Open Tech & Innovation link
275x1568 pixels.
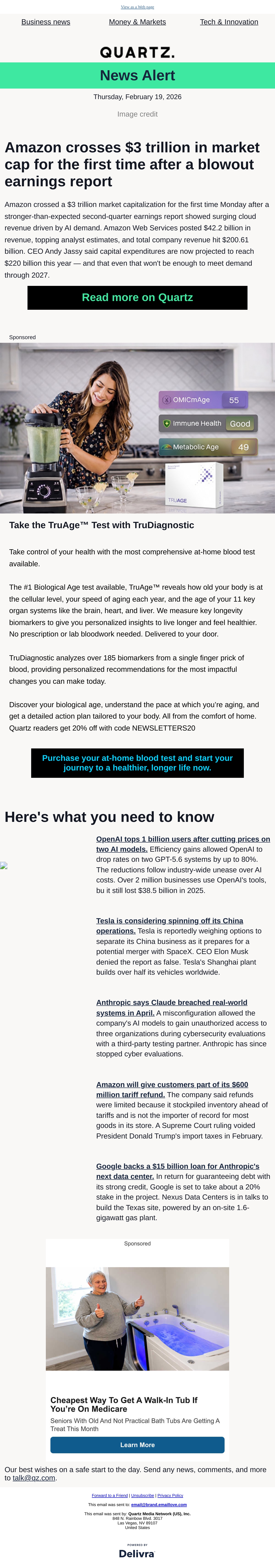(x=229, y=22)
